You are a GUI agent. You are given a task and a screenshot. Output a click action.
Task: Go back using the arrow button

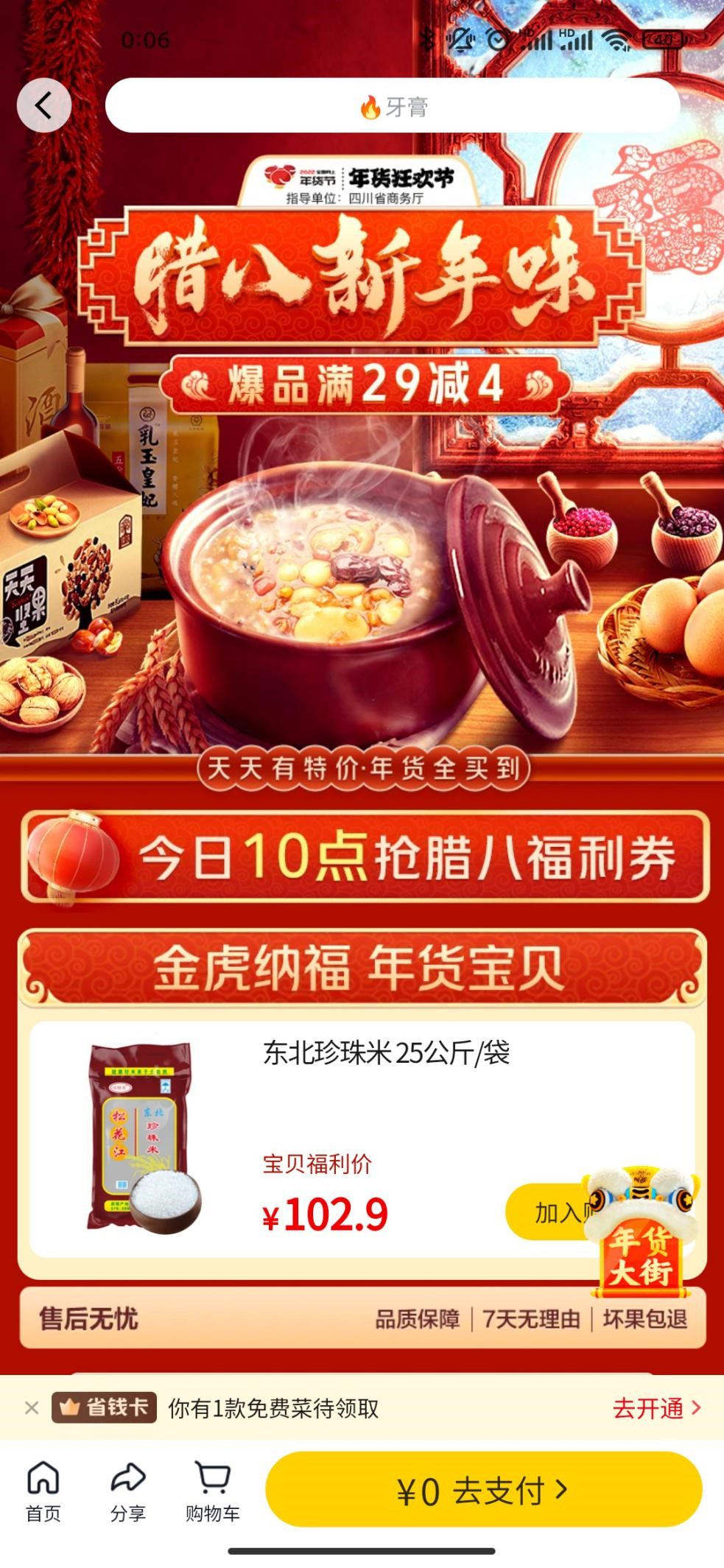coord(43,105)
